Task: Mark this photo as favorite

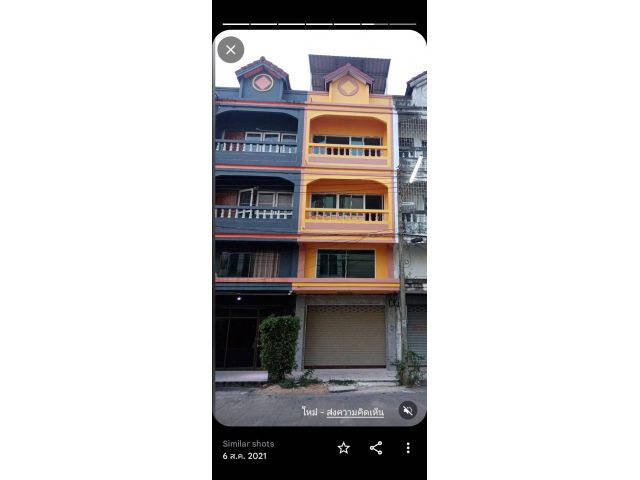Action: 343,448
